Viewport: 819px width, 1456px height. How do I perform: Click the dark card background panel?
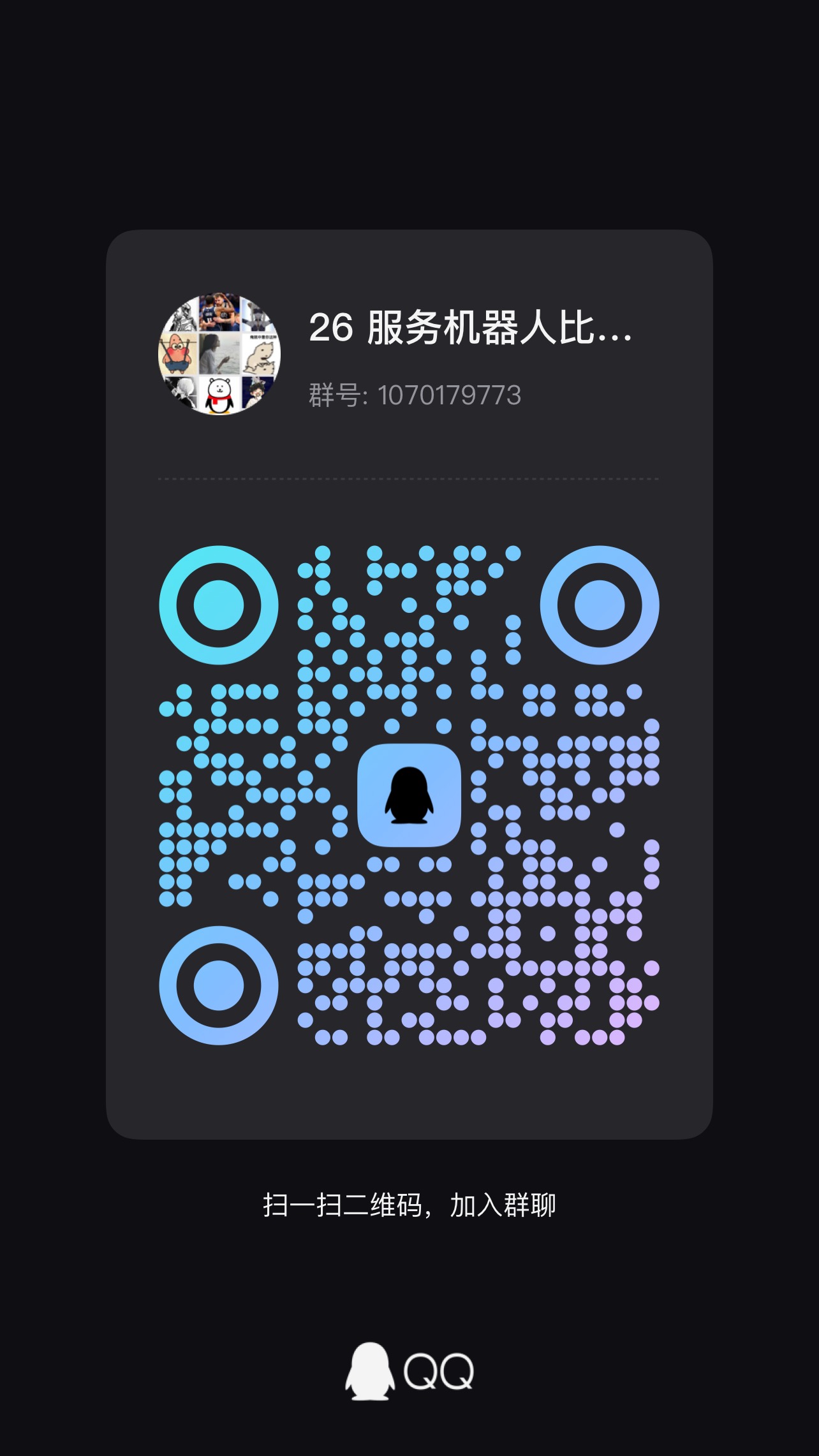408,1097
